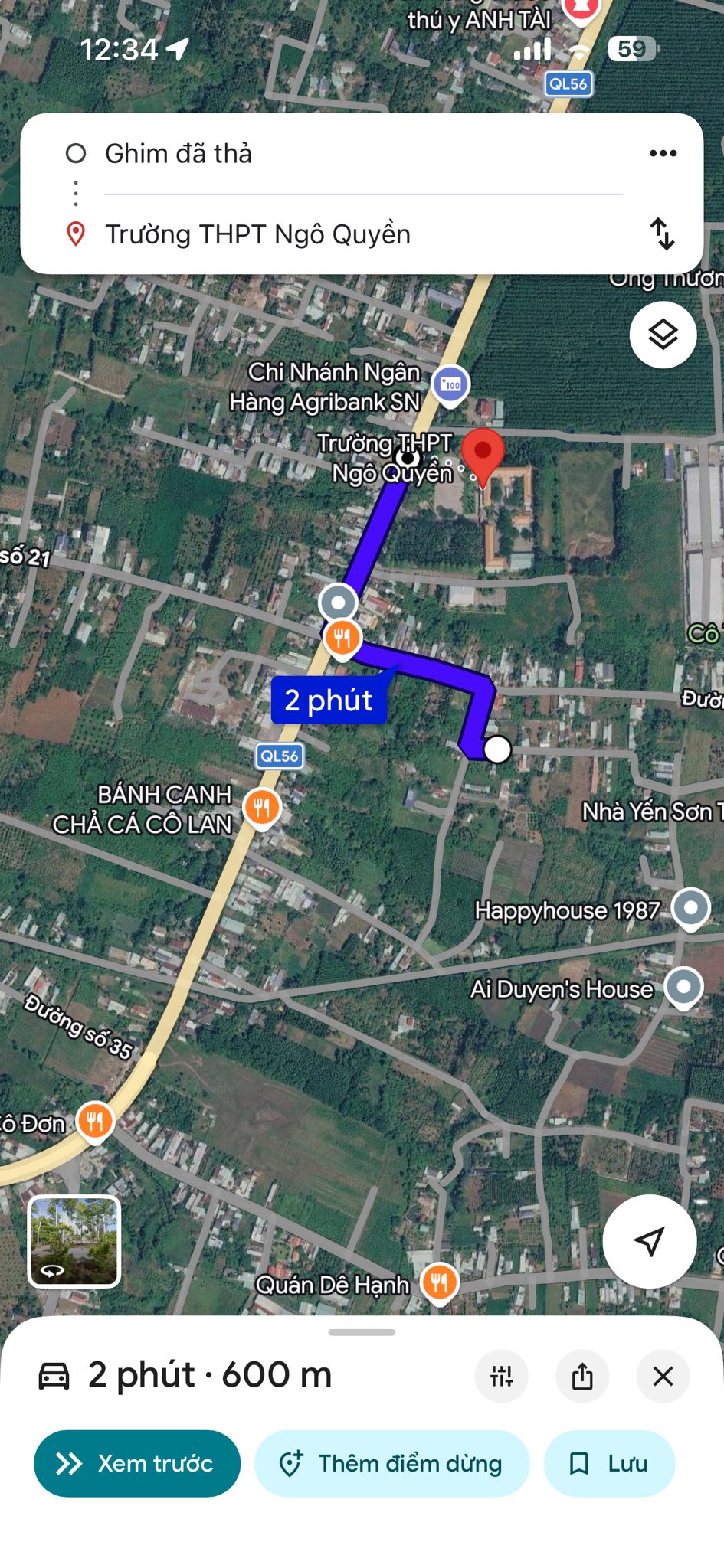The image size is (724, 1568).
Task: Open Quán Dê Hạnh restaurant marker
Action: point(439,1282)
